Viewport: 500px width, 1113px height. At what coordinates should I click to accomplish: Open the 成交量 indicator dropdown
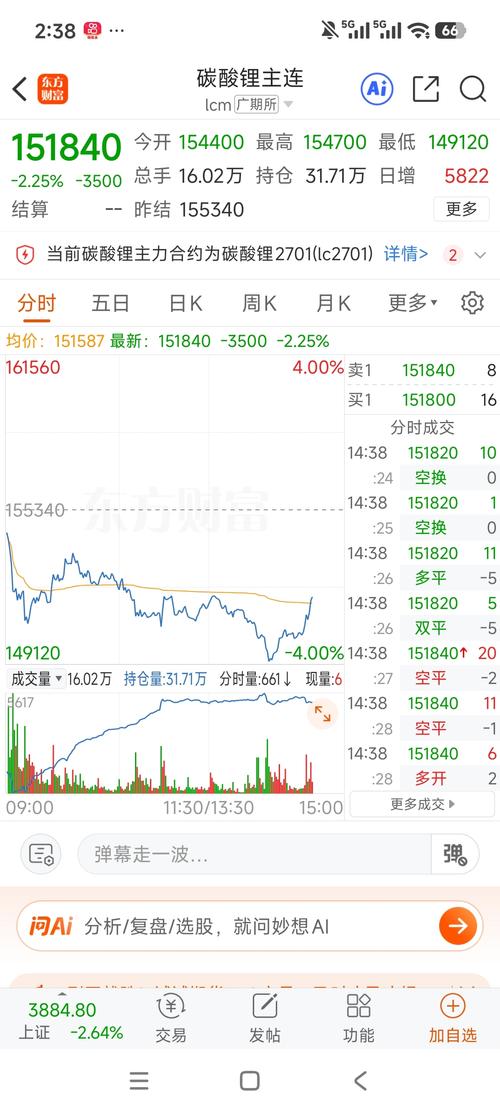pos(36,679)
